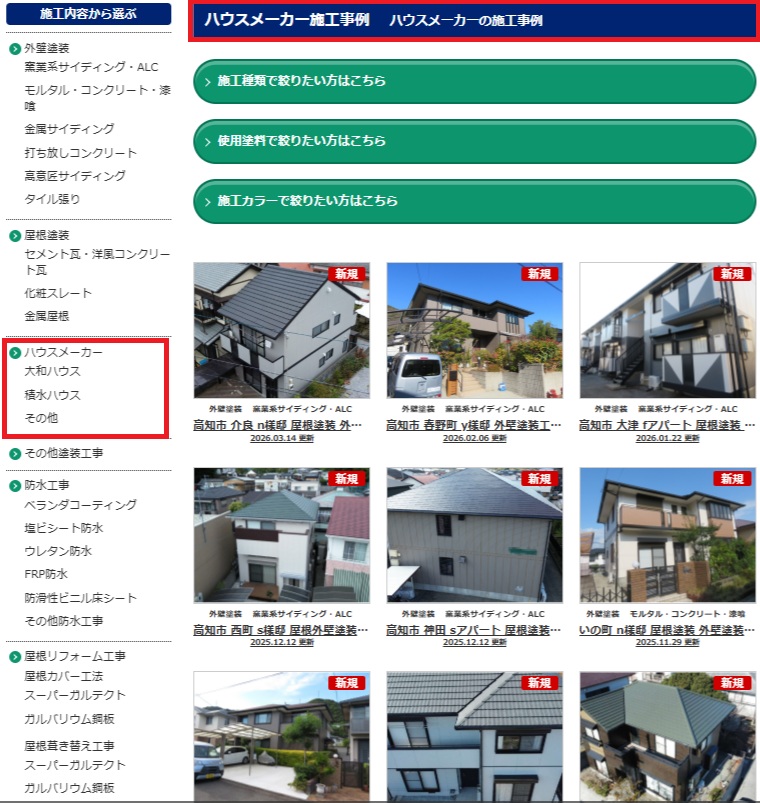The height and width of the screenshot is (803, 760).
Task: Open the 高知市 介良 n様邸 case card
Action: pyautogui.click(x=281, y=425)
